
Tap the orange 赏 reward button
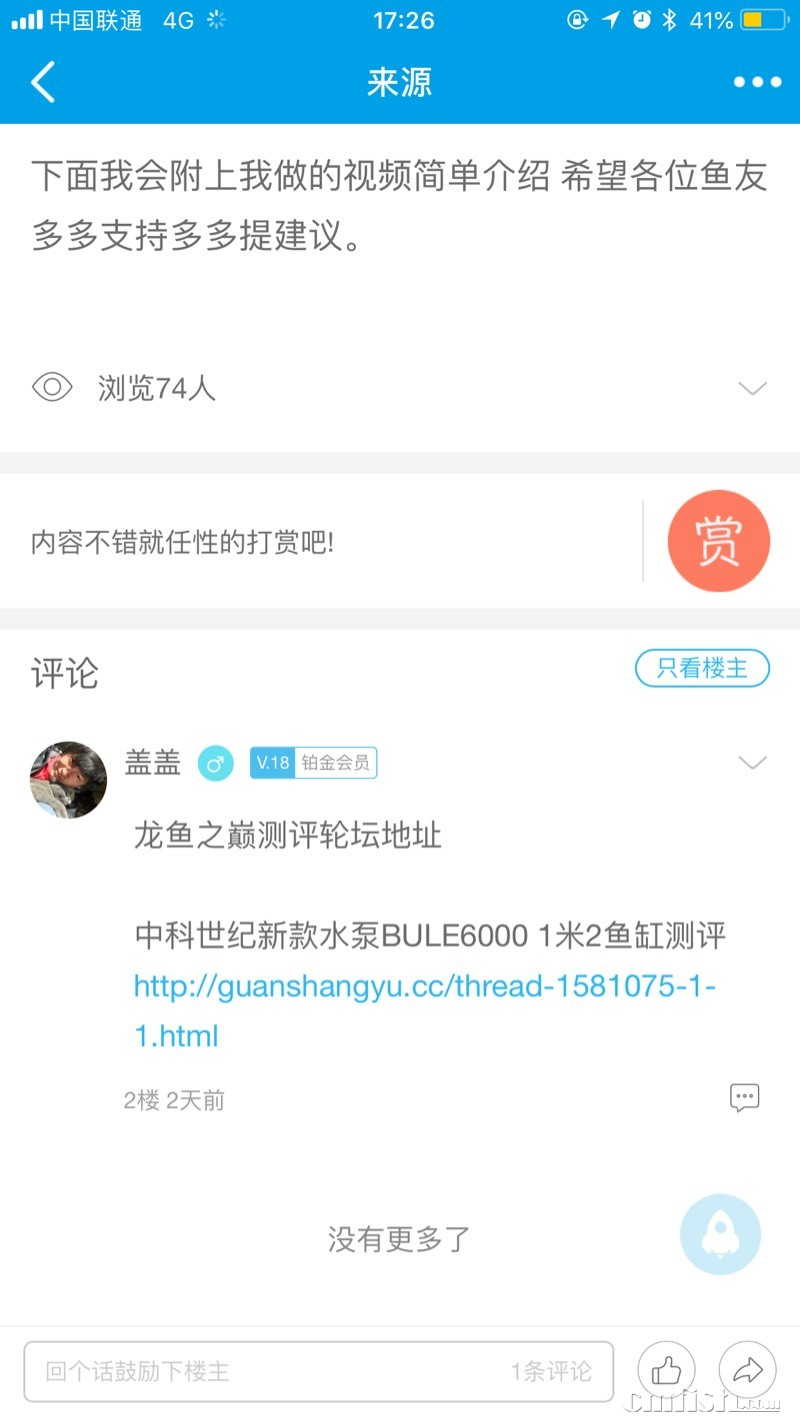tap(718, 541)
